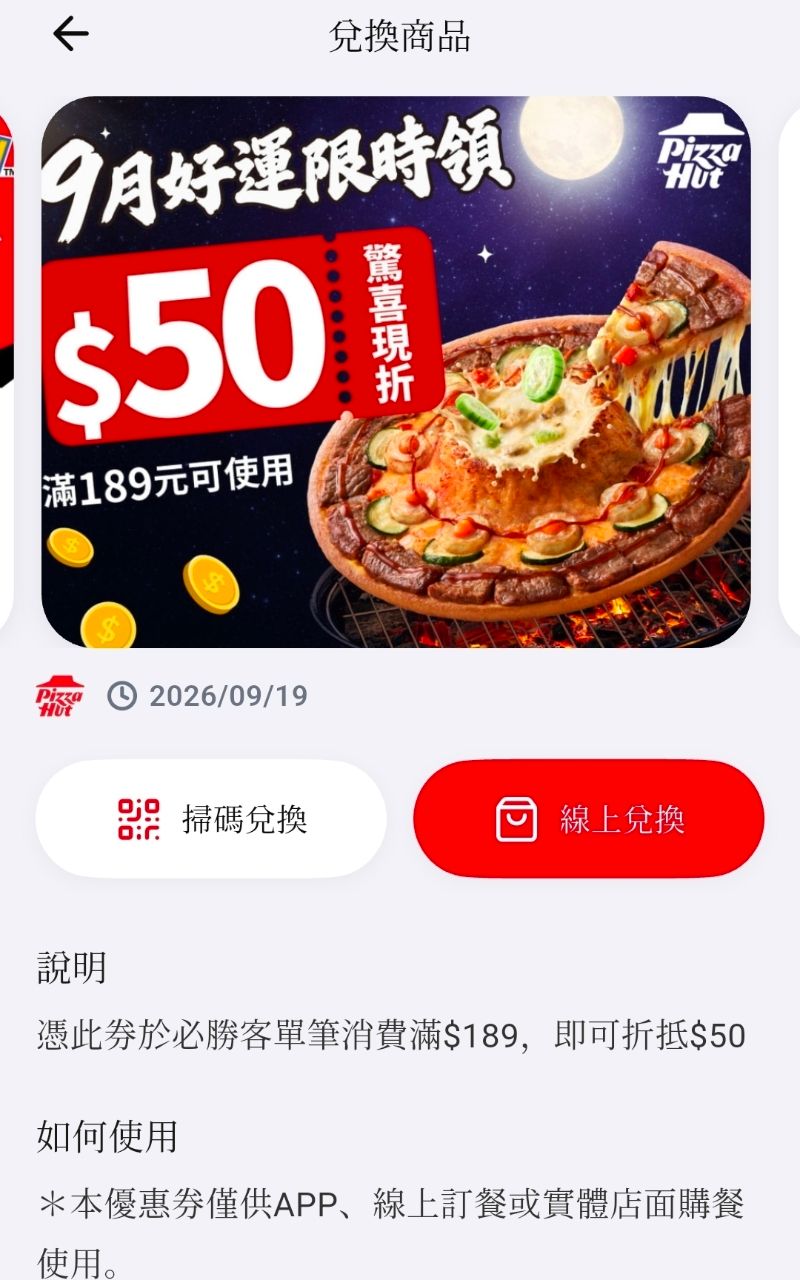This screenshot has width=800, height=1280.
Task: Tap the 線上兌換 online redeem button
Action: tap(589, 819)
